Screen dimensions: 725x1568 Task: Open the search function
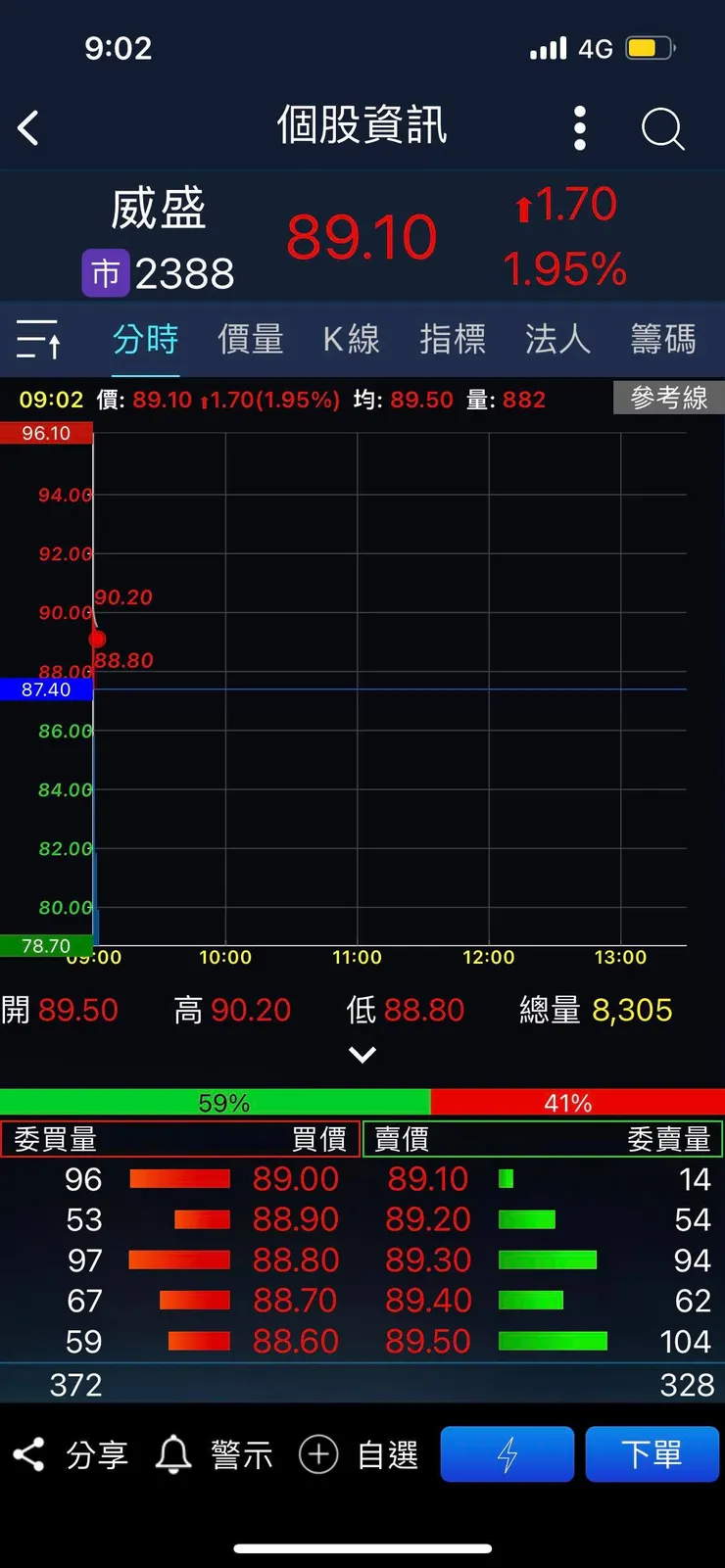[662, 127]
